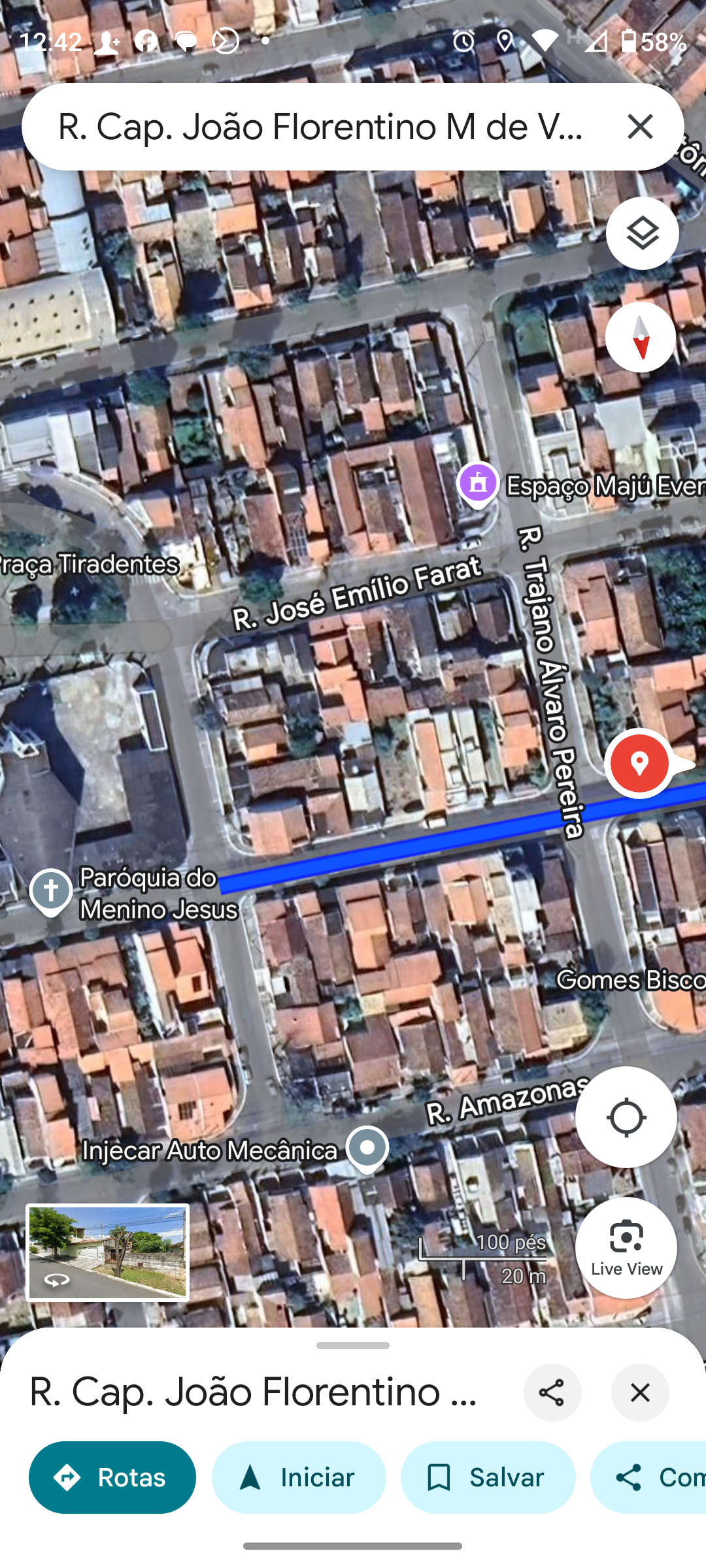Open the Paróquia do Menino Jesus marker

pyautogui.click(x=51, y=891)
